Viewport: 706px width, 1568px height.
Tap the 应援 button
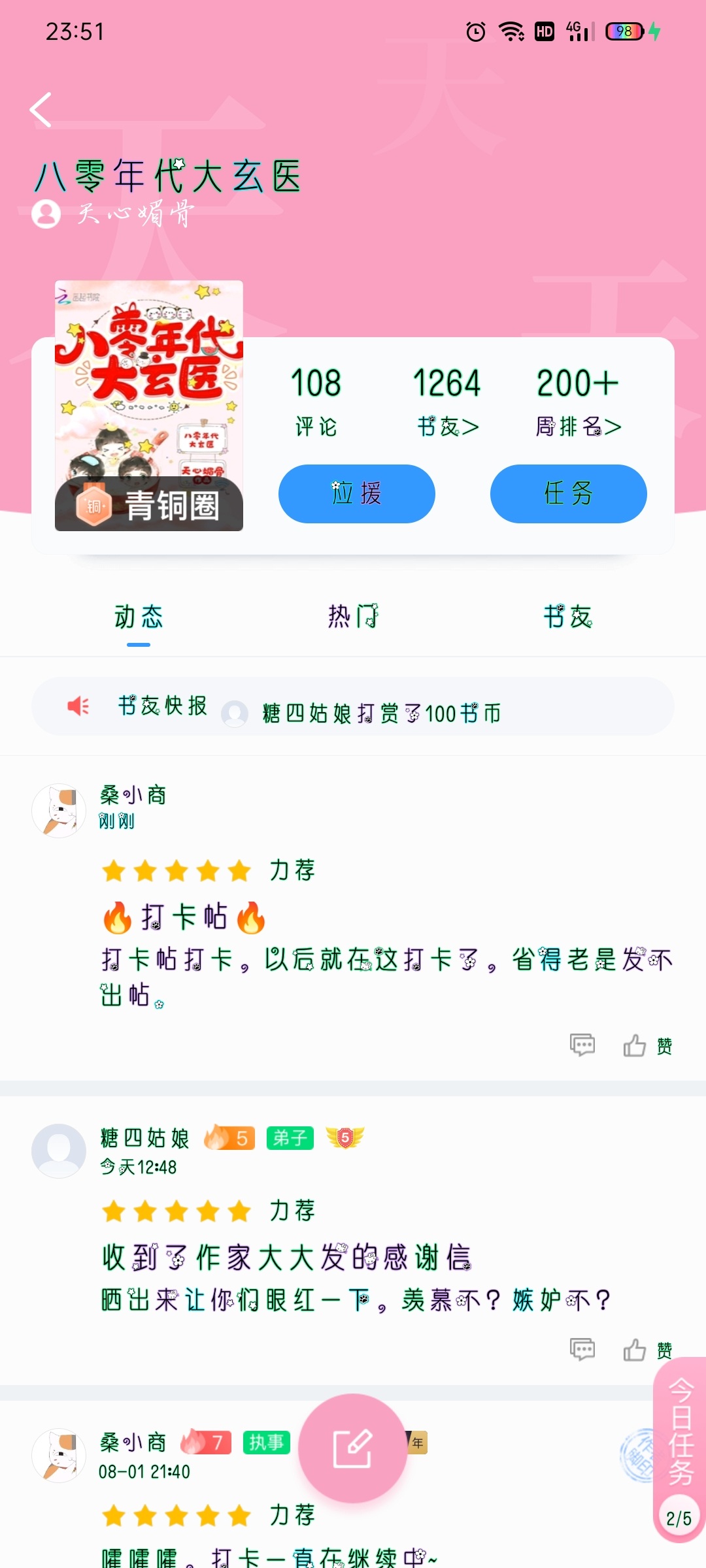[x=357, y=493]
